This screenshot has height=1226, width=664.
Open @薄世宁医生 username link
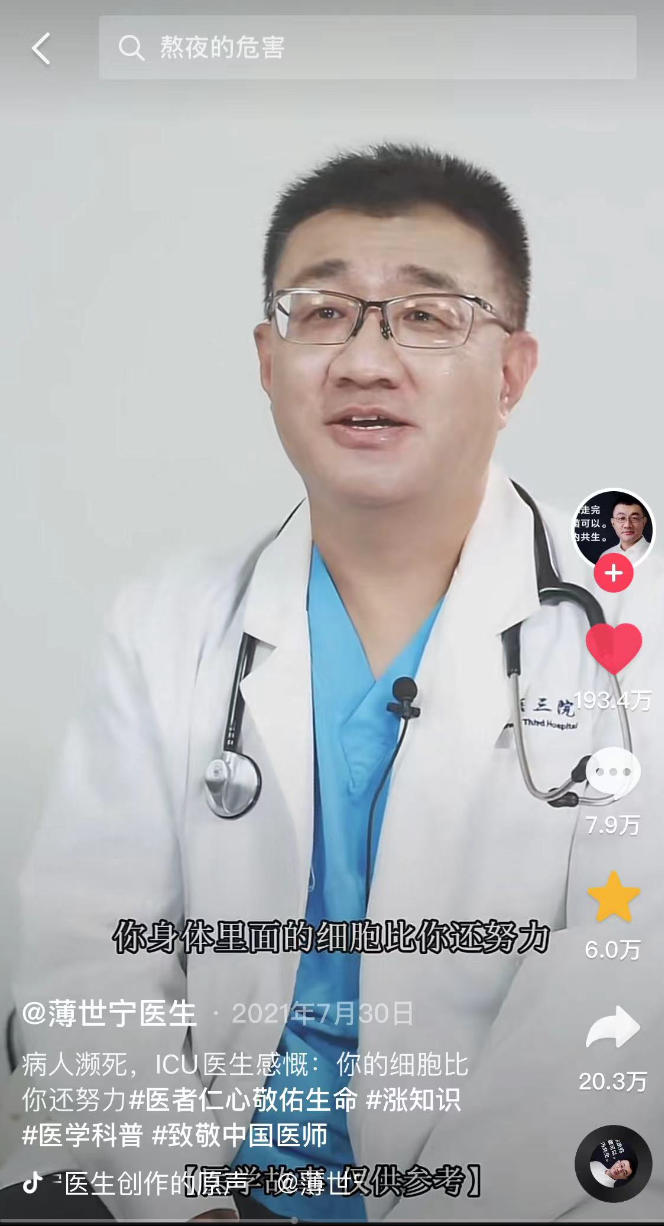point(109,1013)
